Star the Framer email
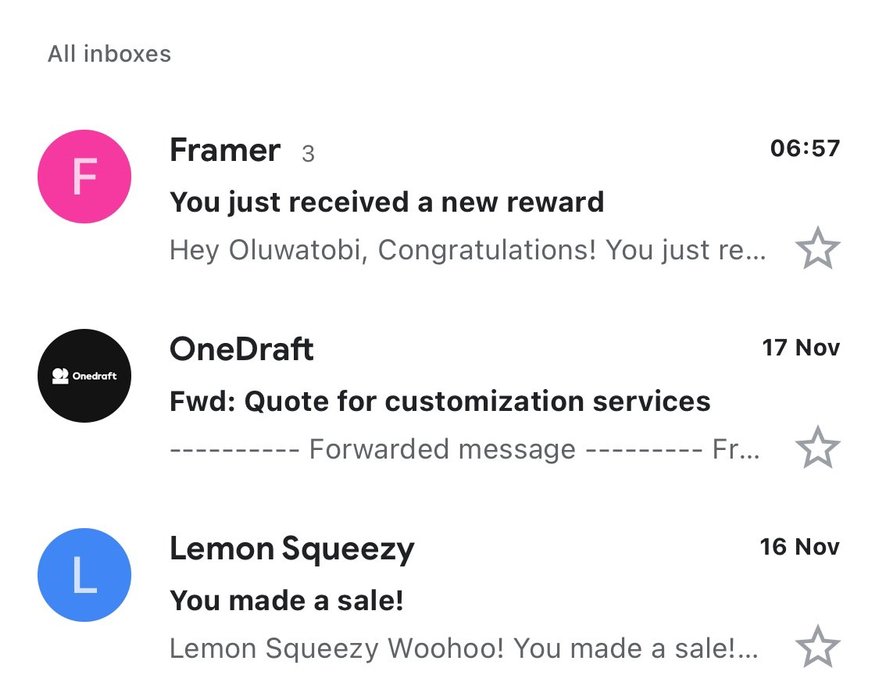This screenshot has width=879, height=700. pos(817,249)
